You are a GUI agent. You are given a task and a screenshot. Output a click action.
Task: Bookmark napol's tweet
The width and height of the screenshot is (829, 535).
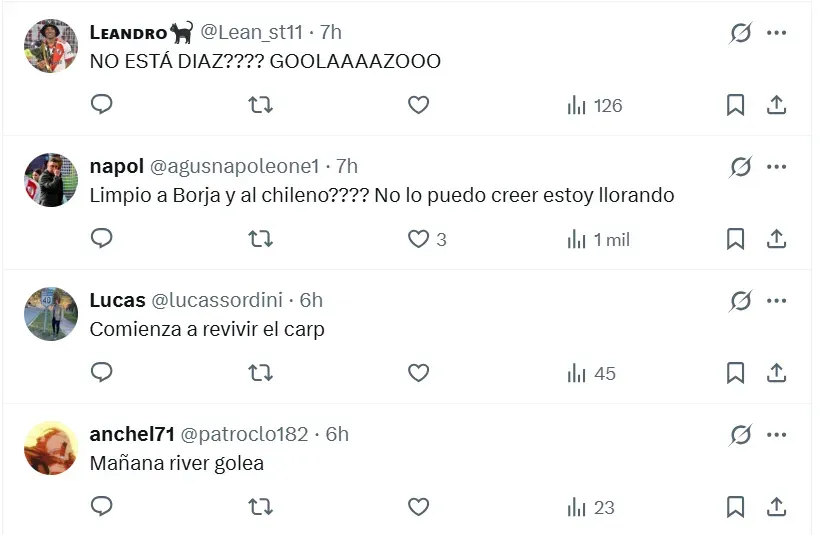coord(735,239)
